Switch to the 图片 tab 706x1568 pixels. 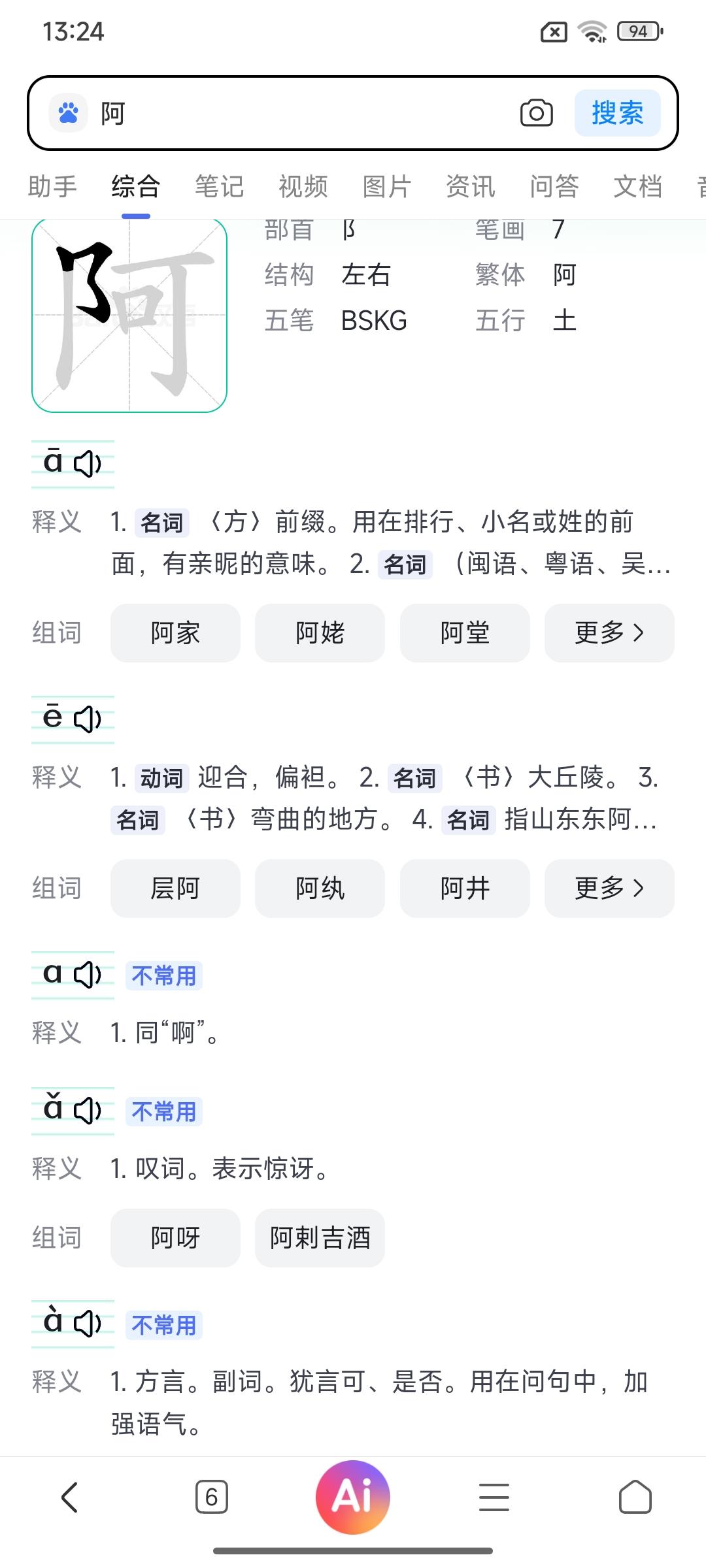tap(387, 186)
